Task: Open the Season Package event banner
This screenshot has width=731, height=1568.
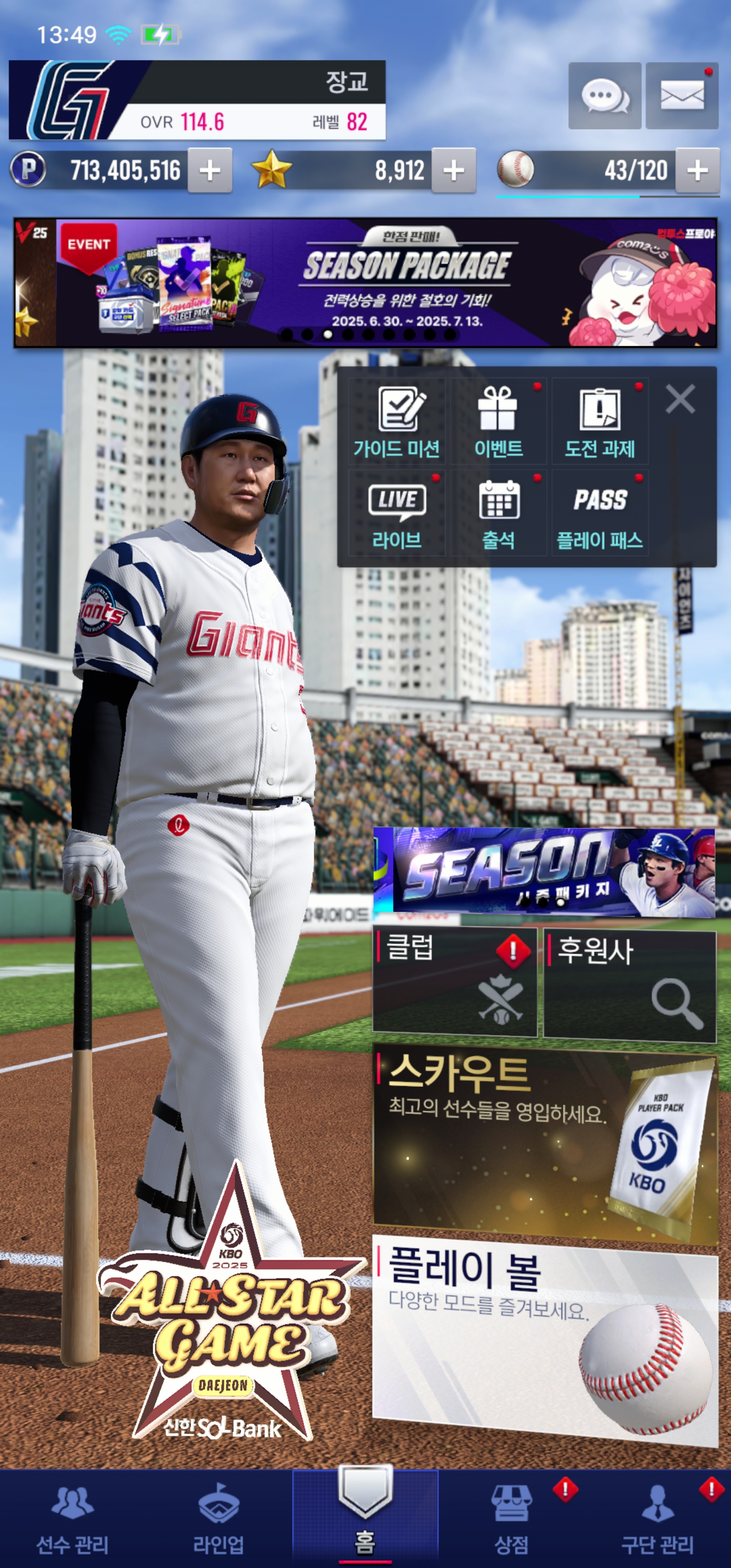Action: [365, 283]
